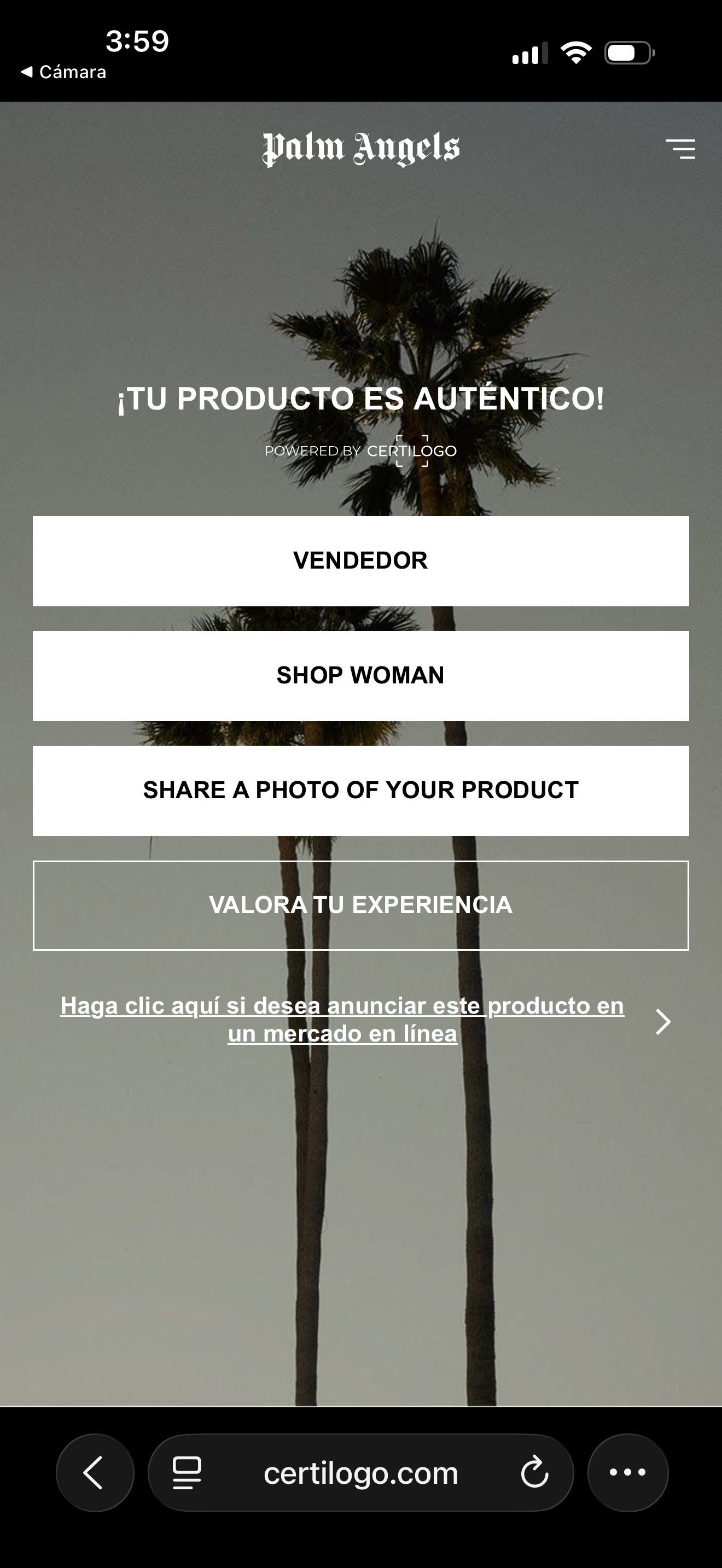The width and height of the screenshot is (722, 1568).
Task: Open SHOP WOMAN
Action: pyautogui.click(x=360, y=676)
